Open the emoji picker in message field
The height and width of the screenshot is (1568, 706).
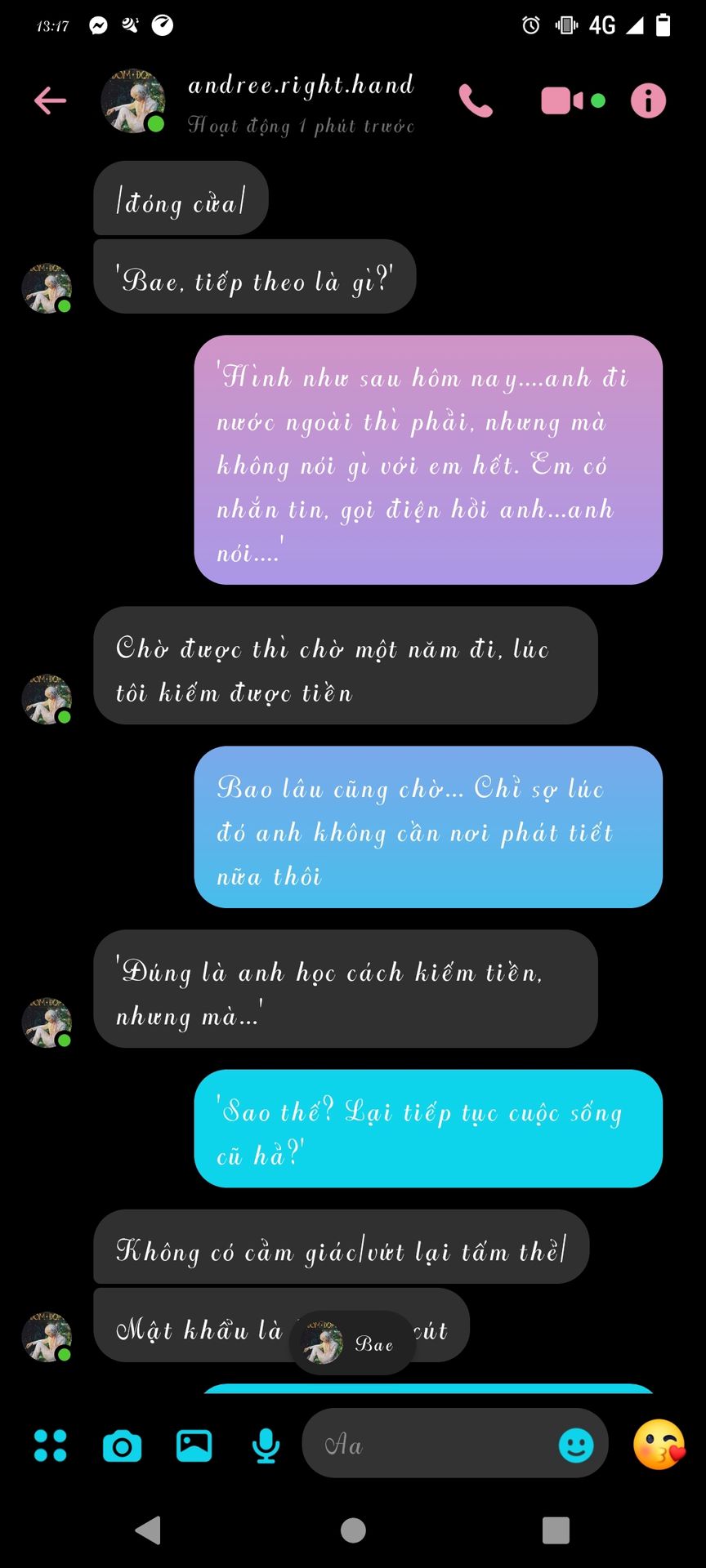(576, 1445)
